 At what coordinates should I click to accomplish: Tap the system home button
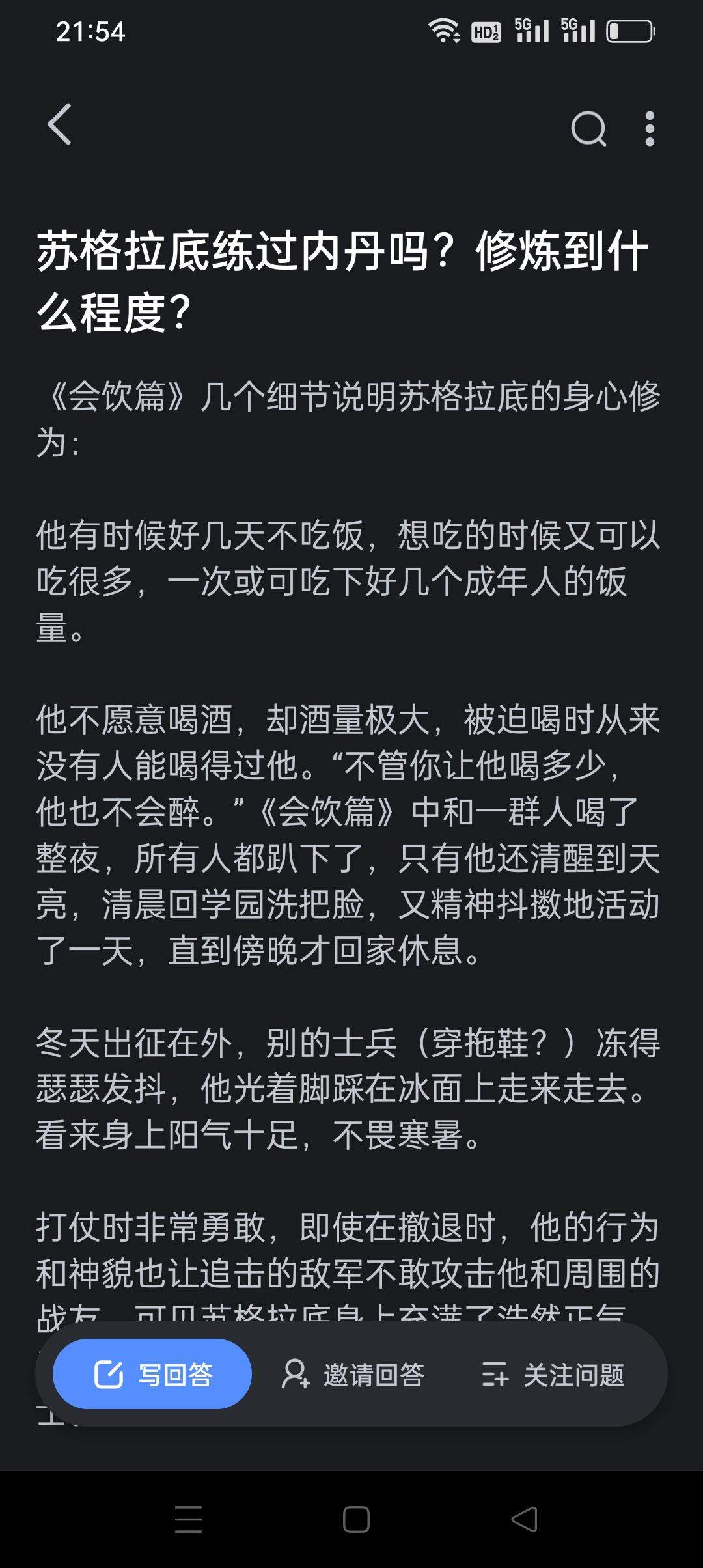[x=356, y=1519]
